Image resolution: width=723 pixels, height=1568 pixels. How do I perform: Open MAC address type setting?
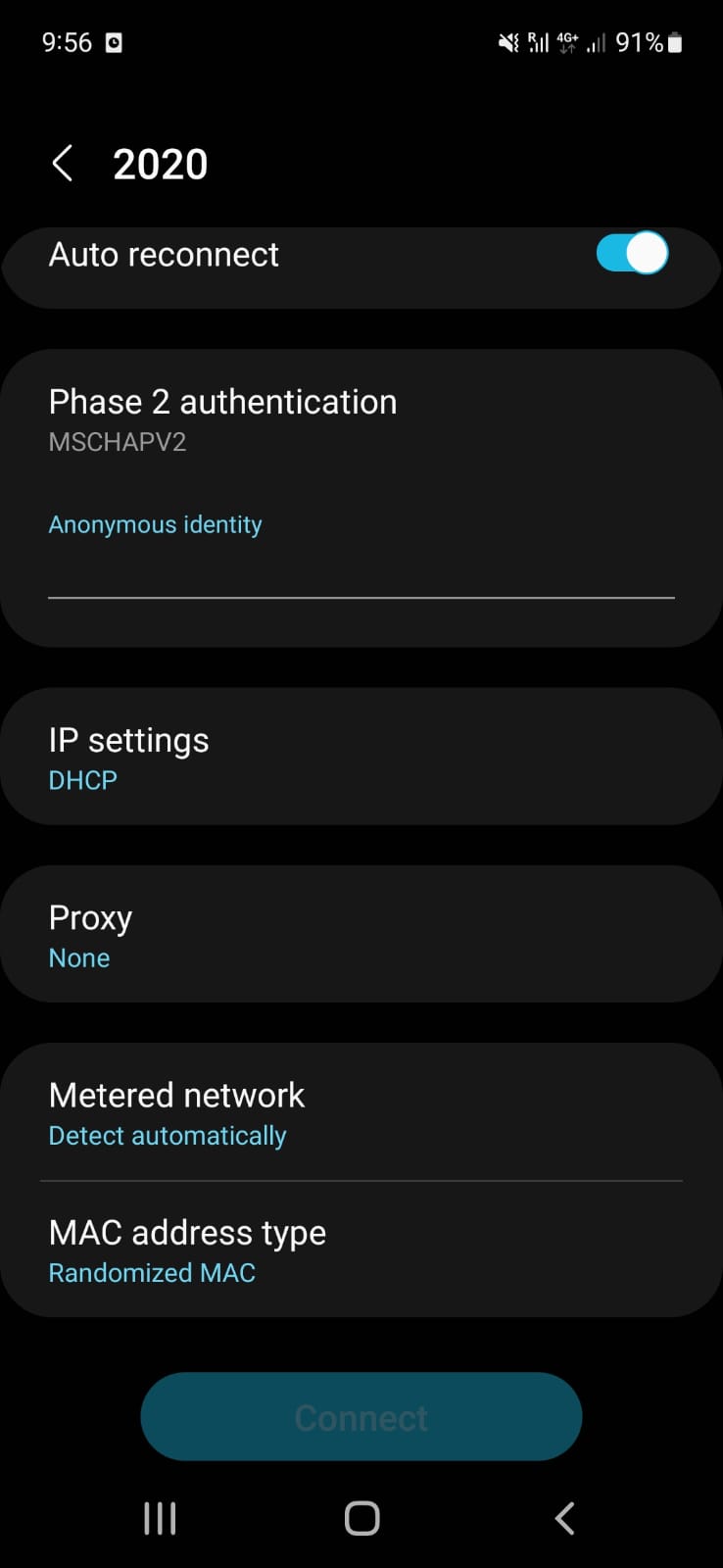click(361, 1249)
